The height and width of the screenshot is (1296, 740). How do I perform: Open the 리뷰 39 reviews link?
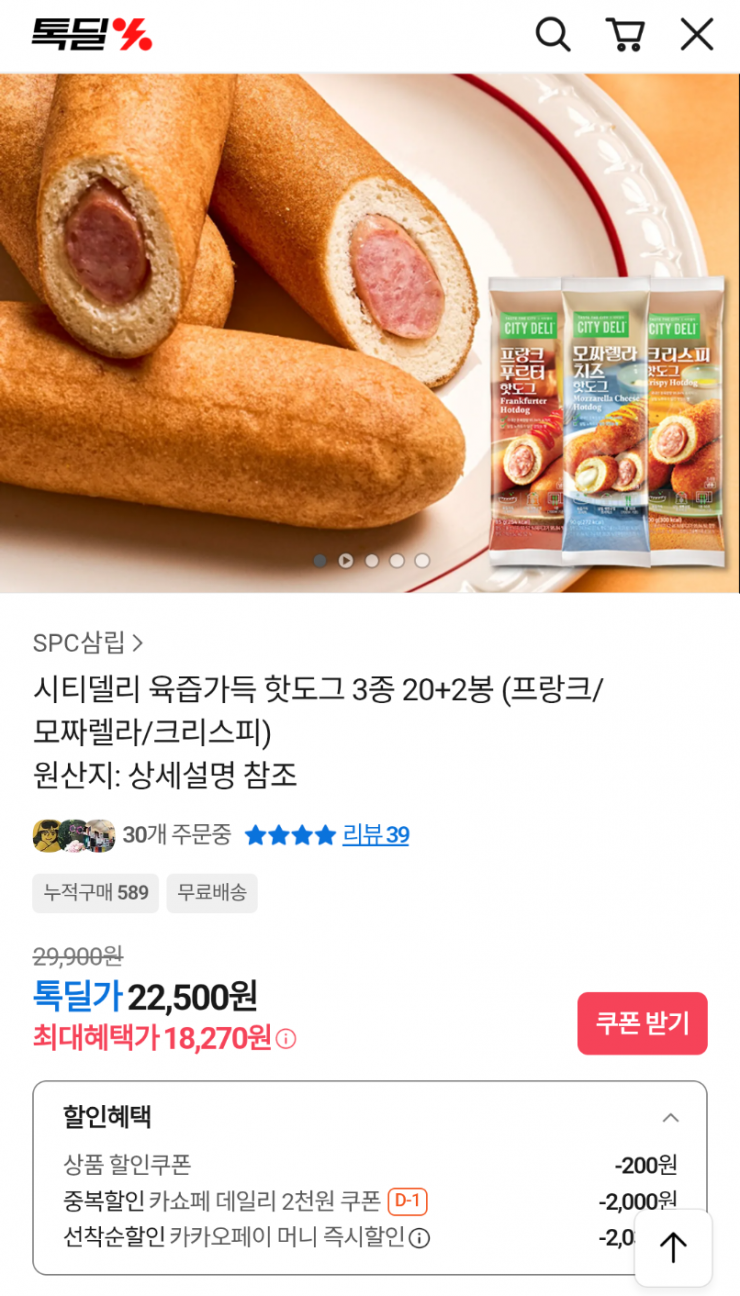375,835
